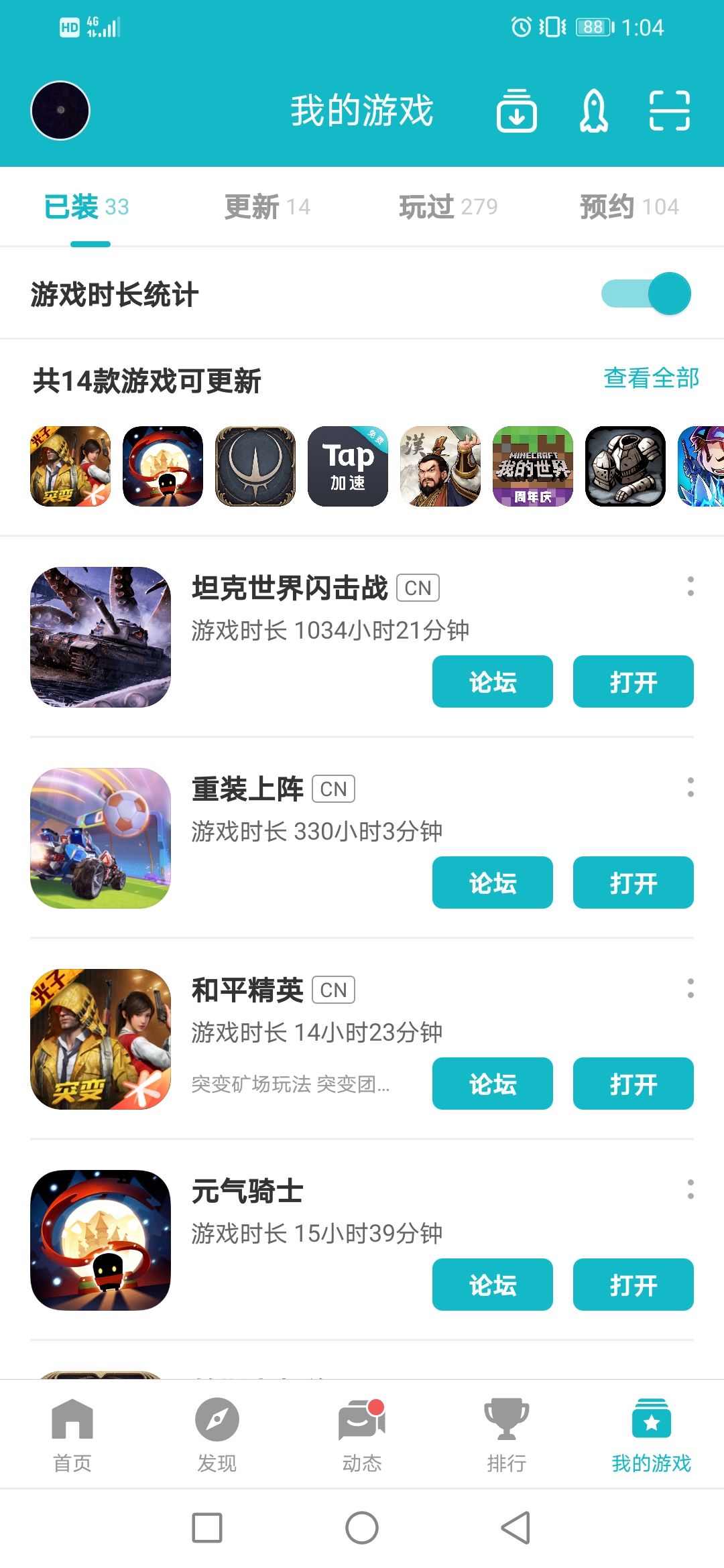This screenshot has width=724, height=1568.
Task: Tap the Tap加速 icon in updates row
Action: click(347, 465)
